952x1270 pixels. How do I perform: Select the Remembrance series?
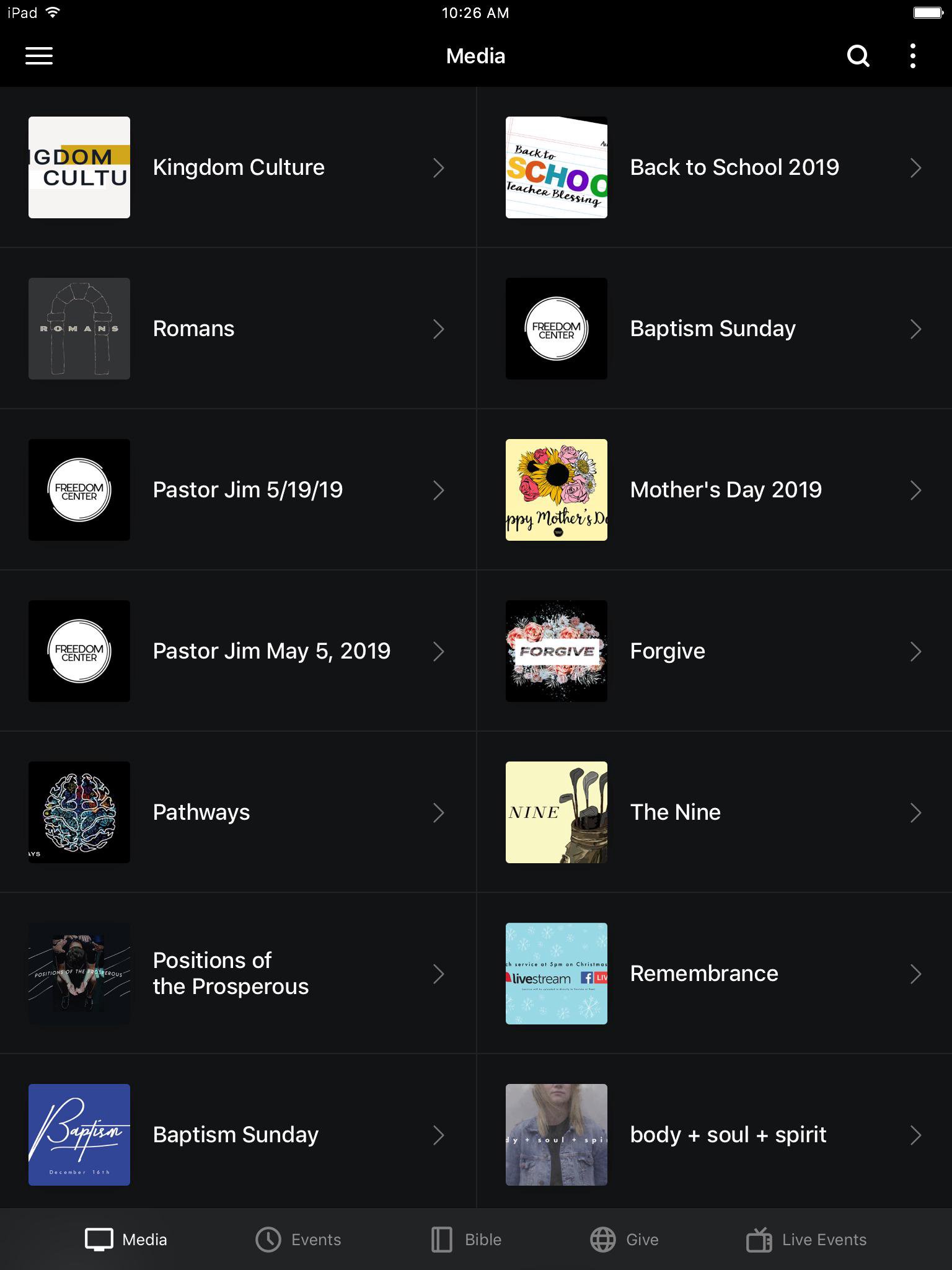[714, 974]
